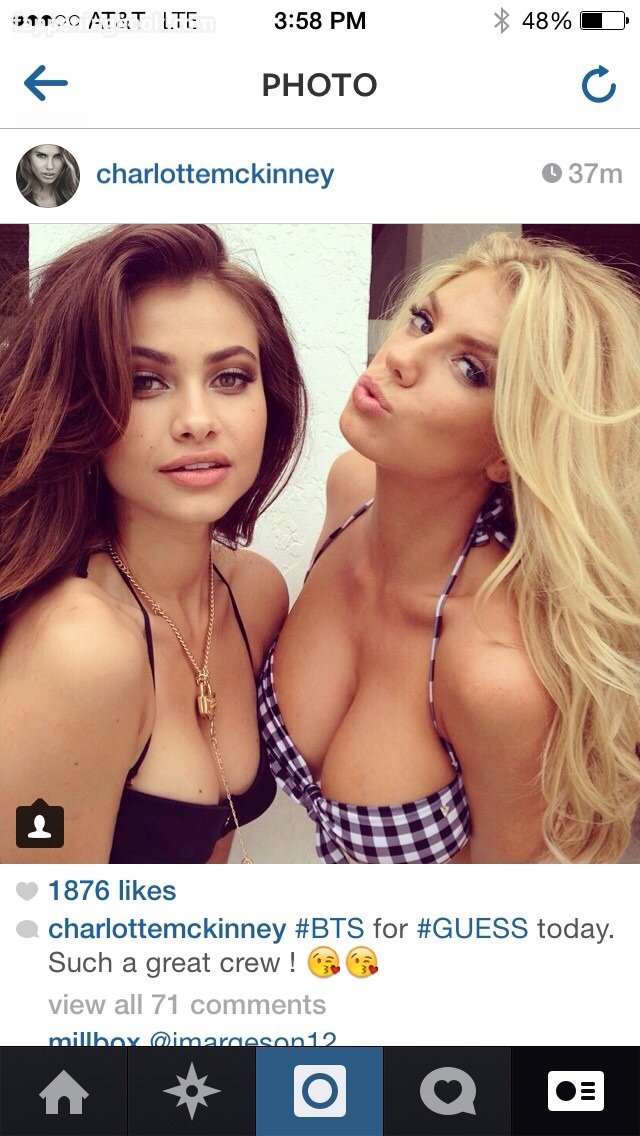Screen dimensions: 640x1136
Task: Switch to the Home tab
Action: pyautogui.click(x=63, y=1091)
